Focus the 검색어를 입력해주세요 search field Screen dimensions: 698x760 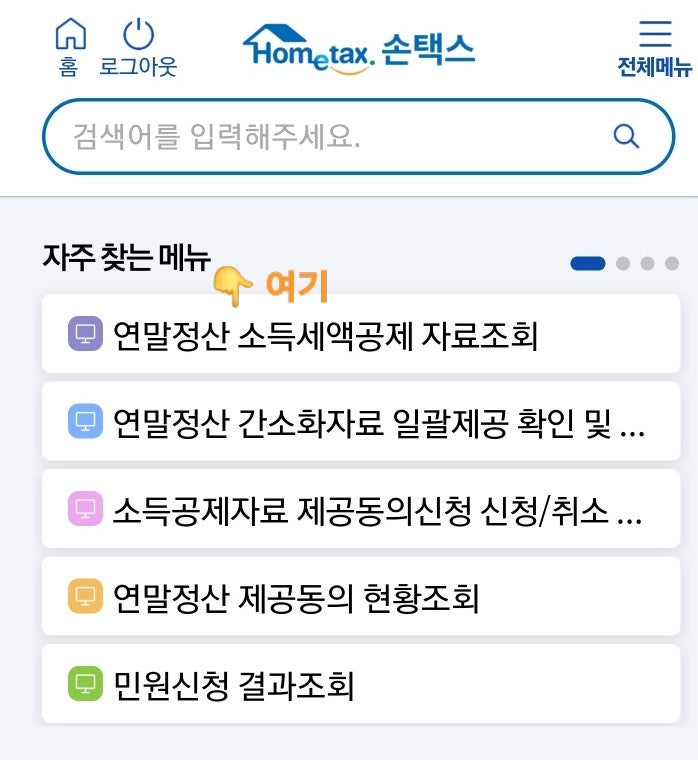pos(359,136)
